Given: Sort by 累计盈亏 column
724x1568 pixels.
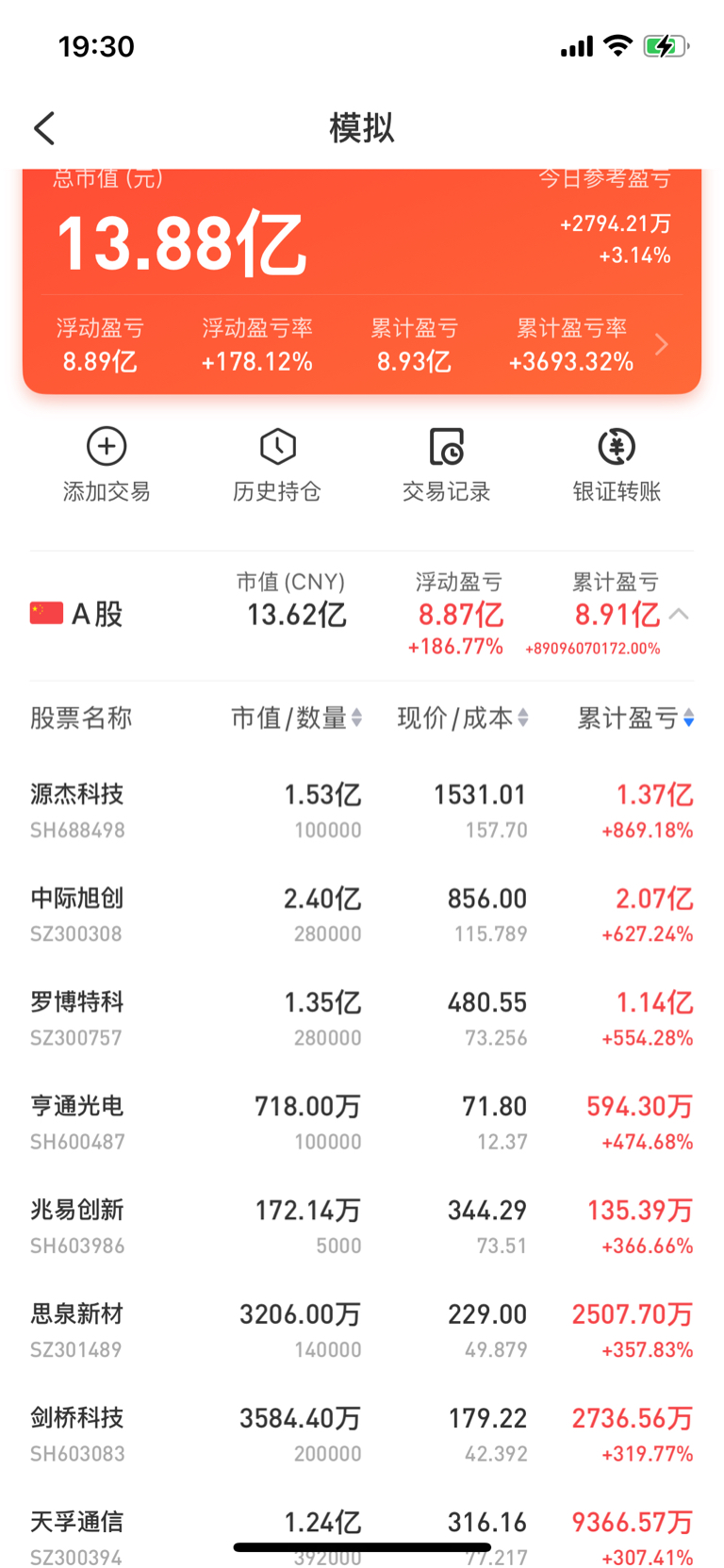Looking at the screenshot, I should (635, 718).
